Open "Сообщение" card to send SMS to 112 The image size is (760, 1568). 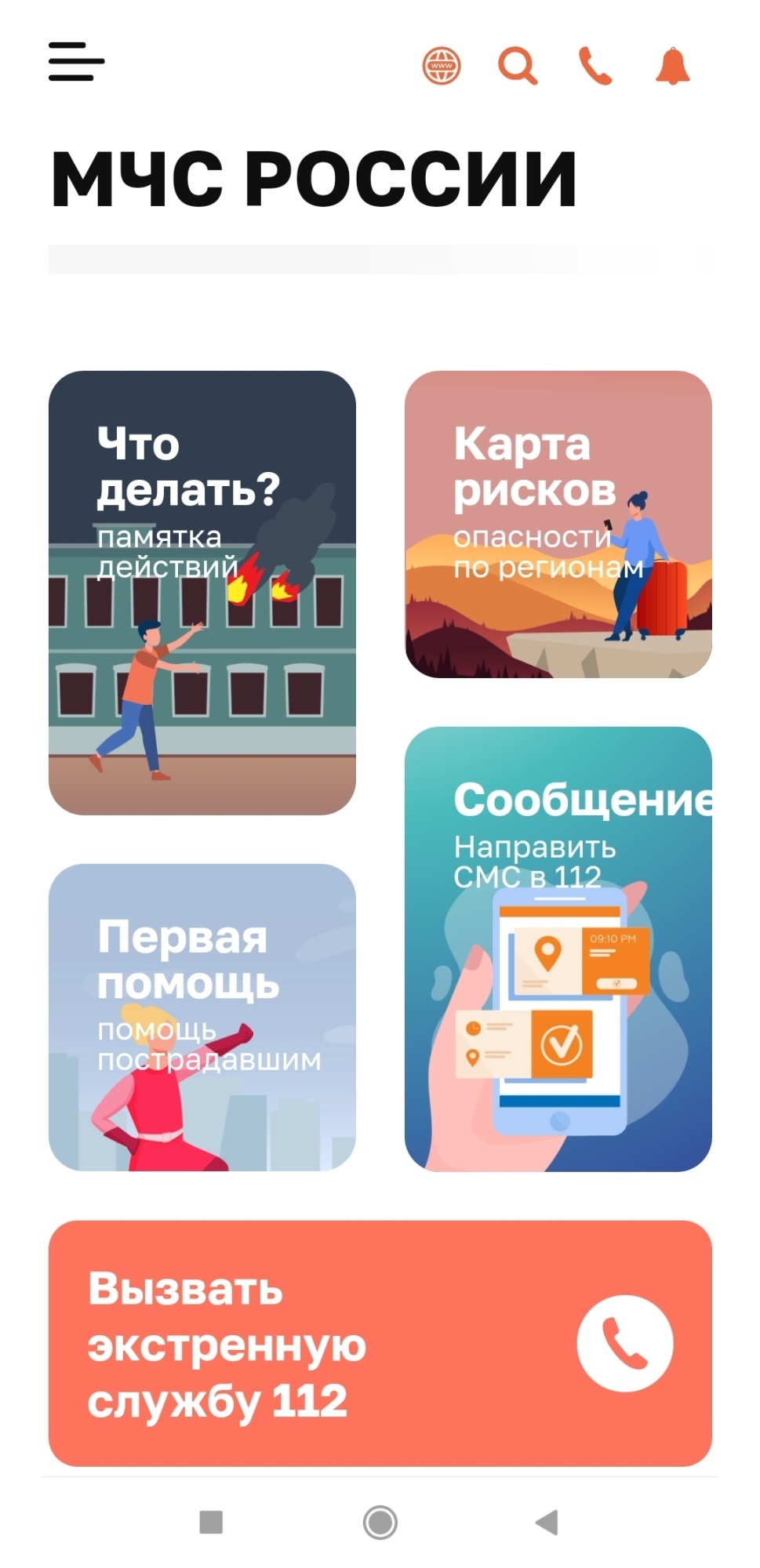coord(558,949)
